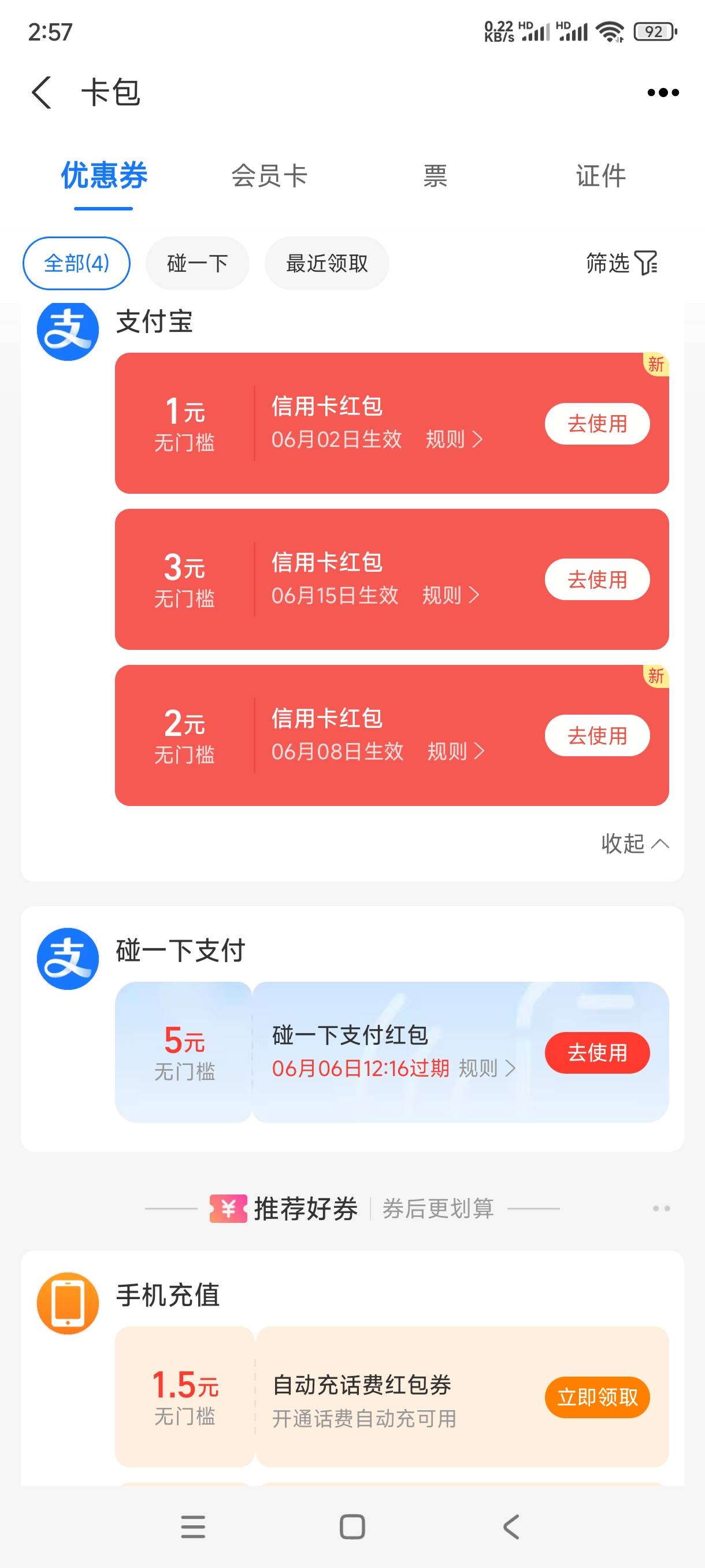
Task: Use the 1元 信用卡红包
Action: pos(597,423)
